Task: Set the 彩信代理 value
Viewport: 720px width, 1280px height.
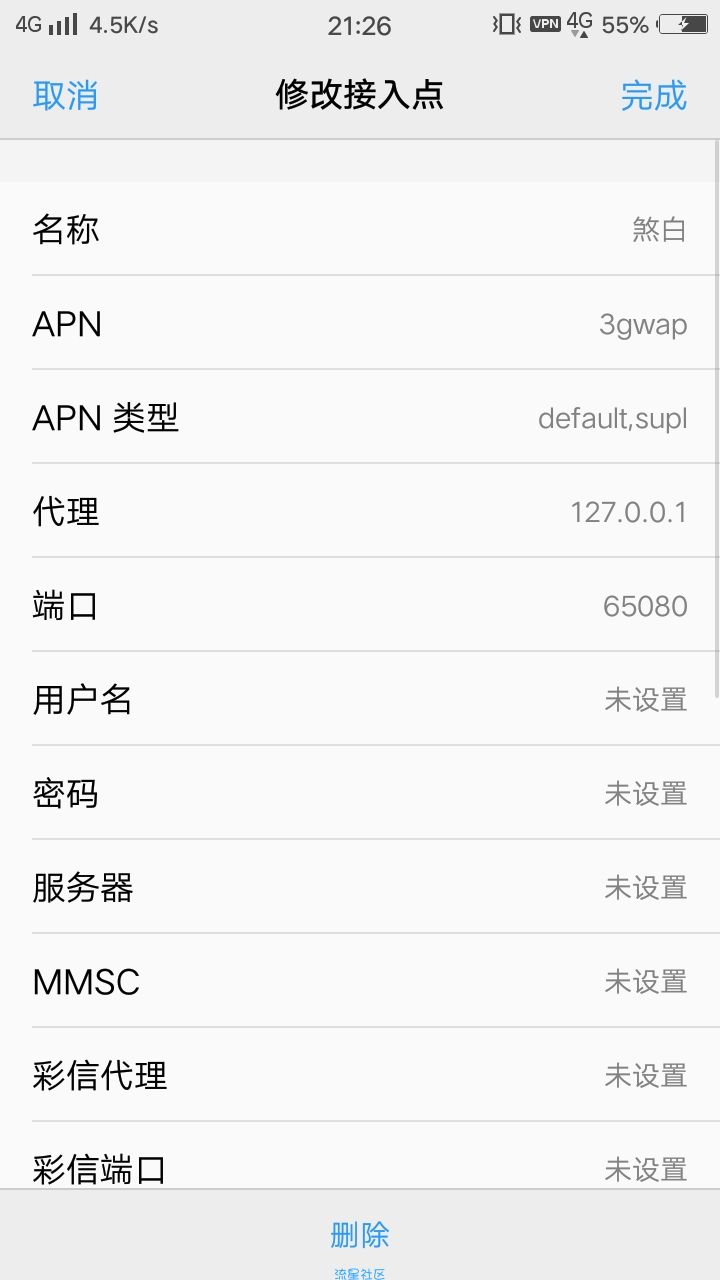Action: pyautogui.click(x=360, y=1075)
